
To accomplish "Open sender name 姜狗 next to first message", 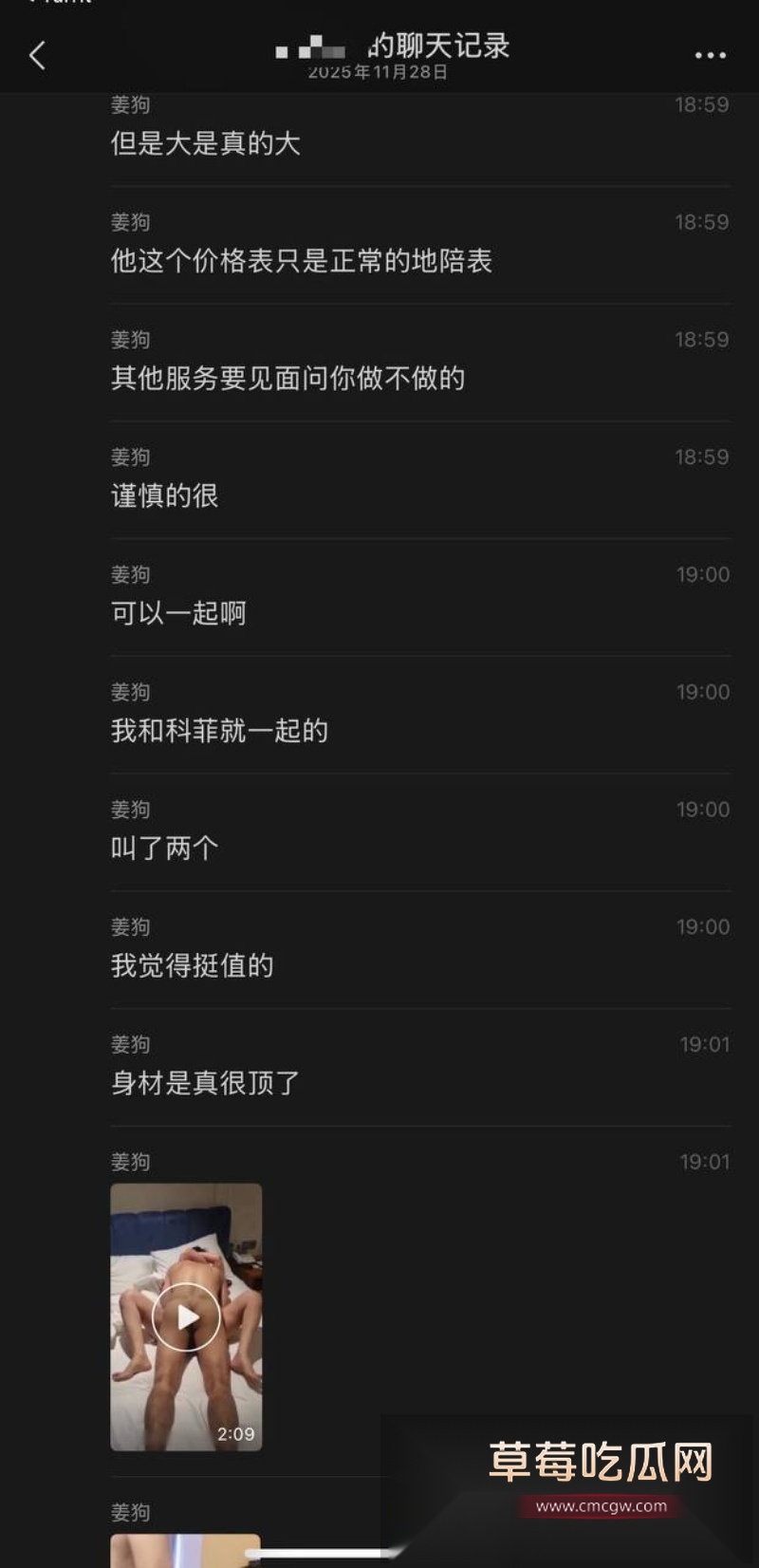I will 132,106.
